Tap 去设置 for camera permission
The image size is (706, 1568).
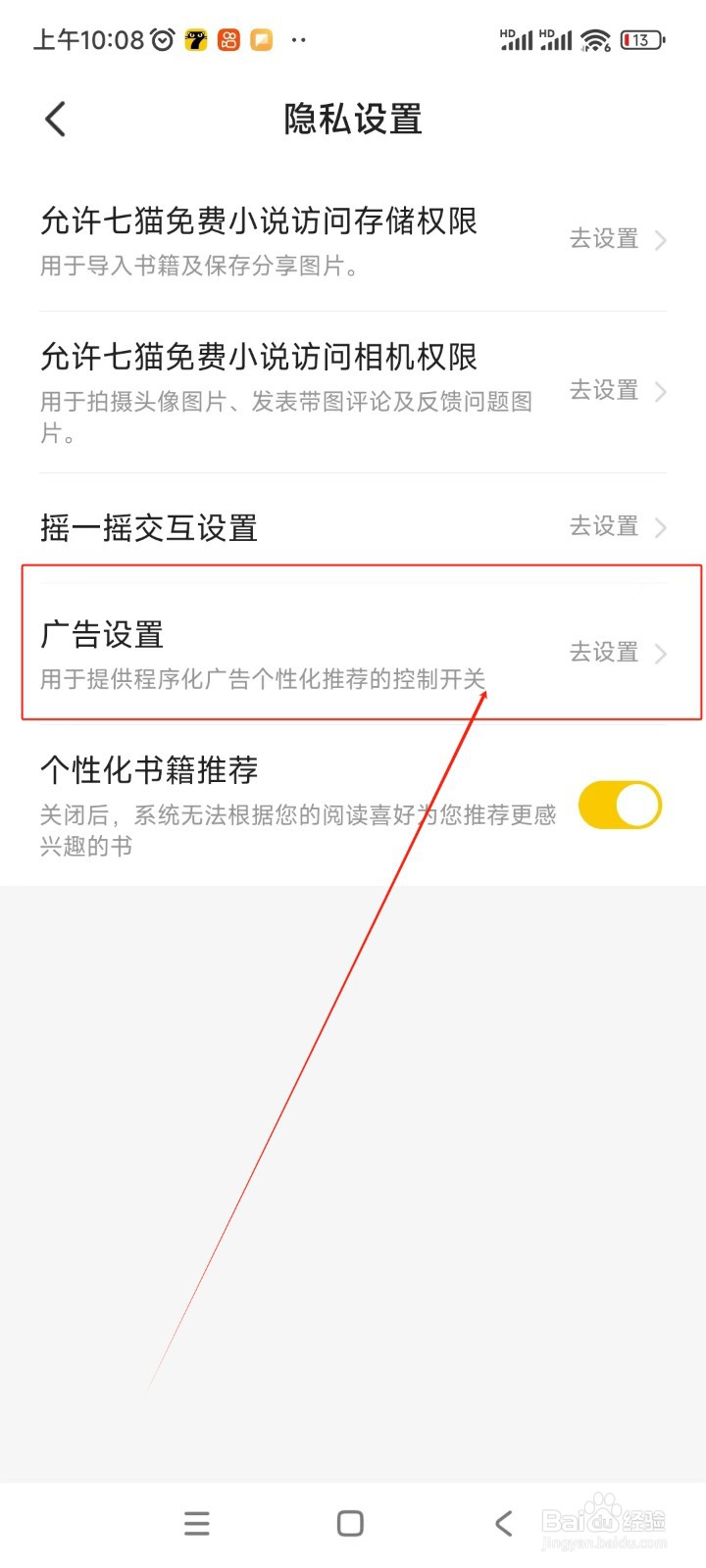tap(604, 391)
